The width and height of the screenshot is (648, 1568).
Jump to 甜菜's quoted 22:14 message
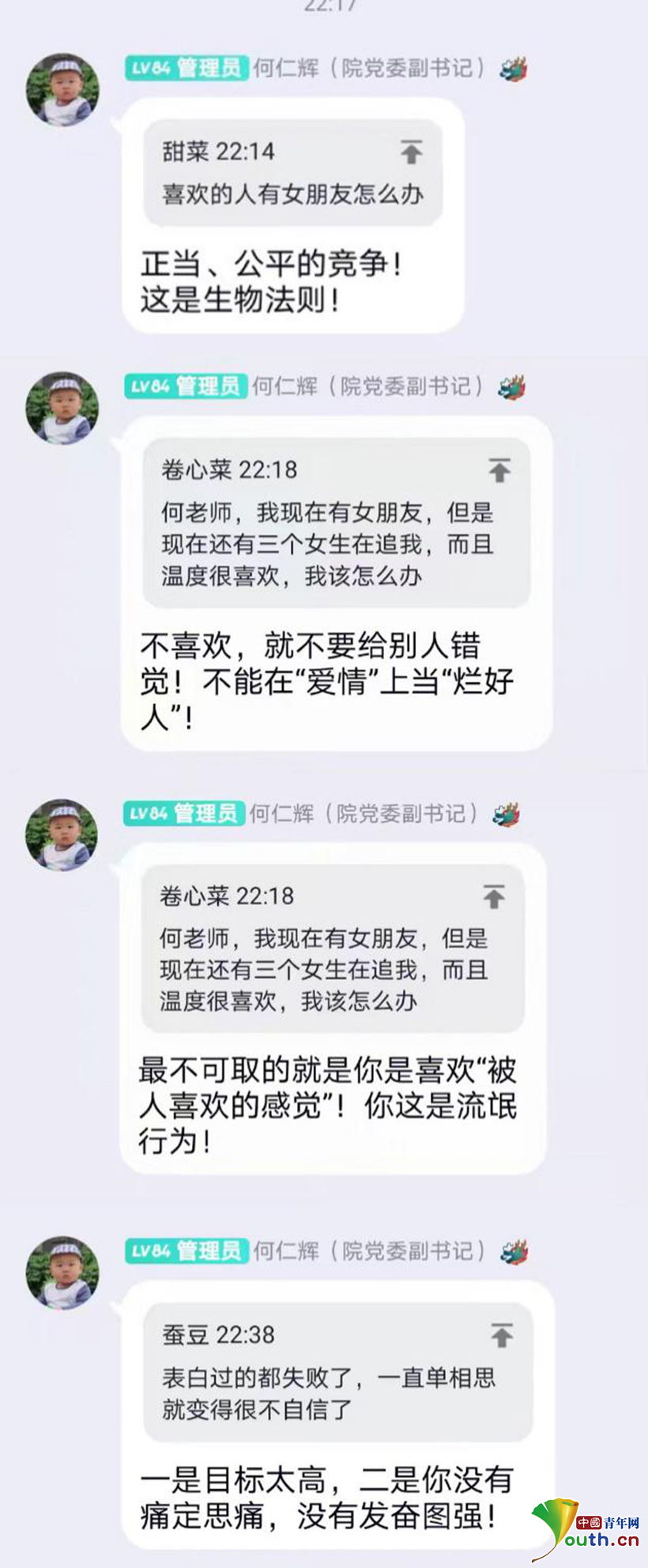pos(411,151)
